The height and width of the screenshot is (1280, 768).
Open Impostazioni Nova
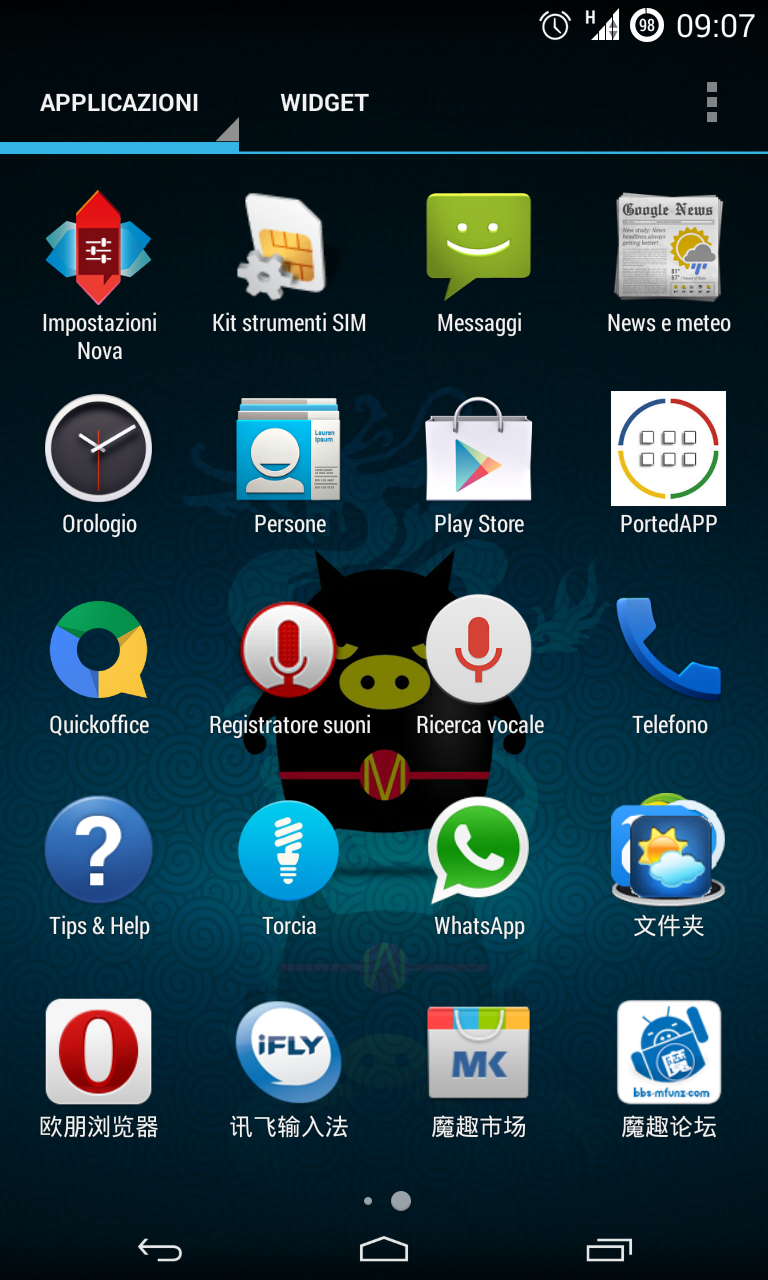pos(99,249)
